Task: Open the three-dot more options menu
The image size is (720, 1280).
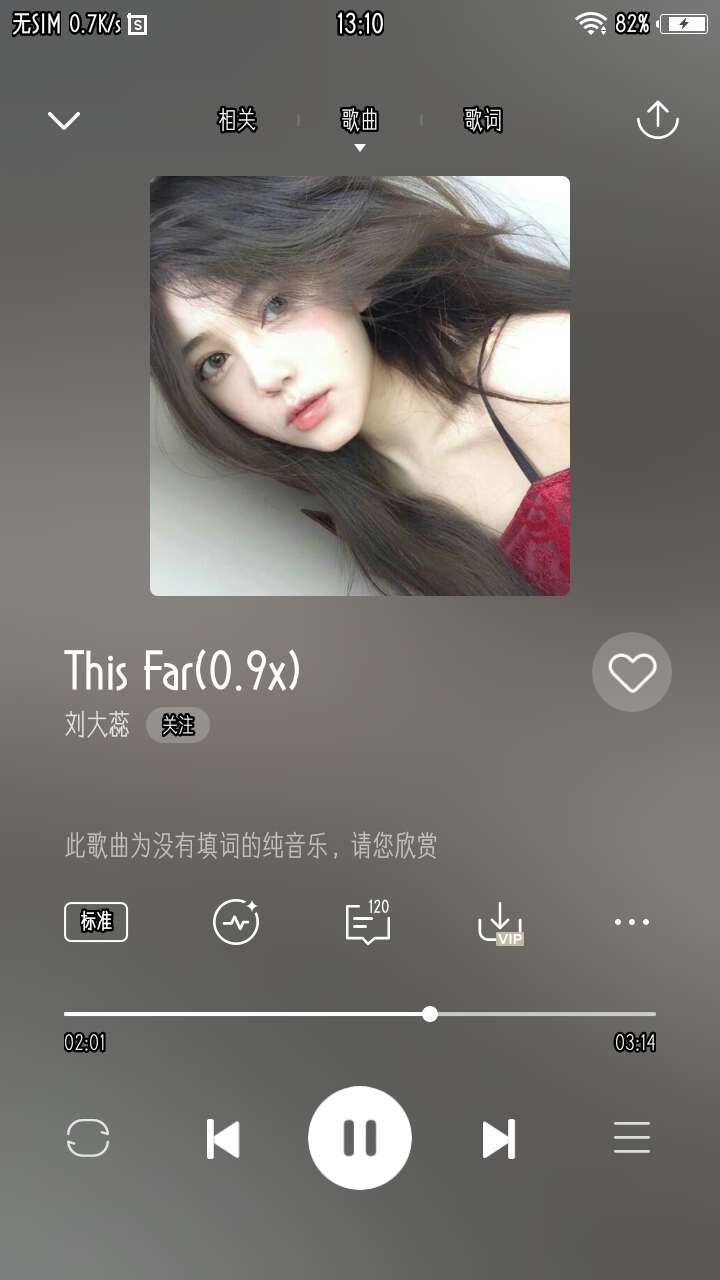Action: point(632,922)
